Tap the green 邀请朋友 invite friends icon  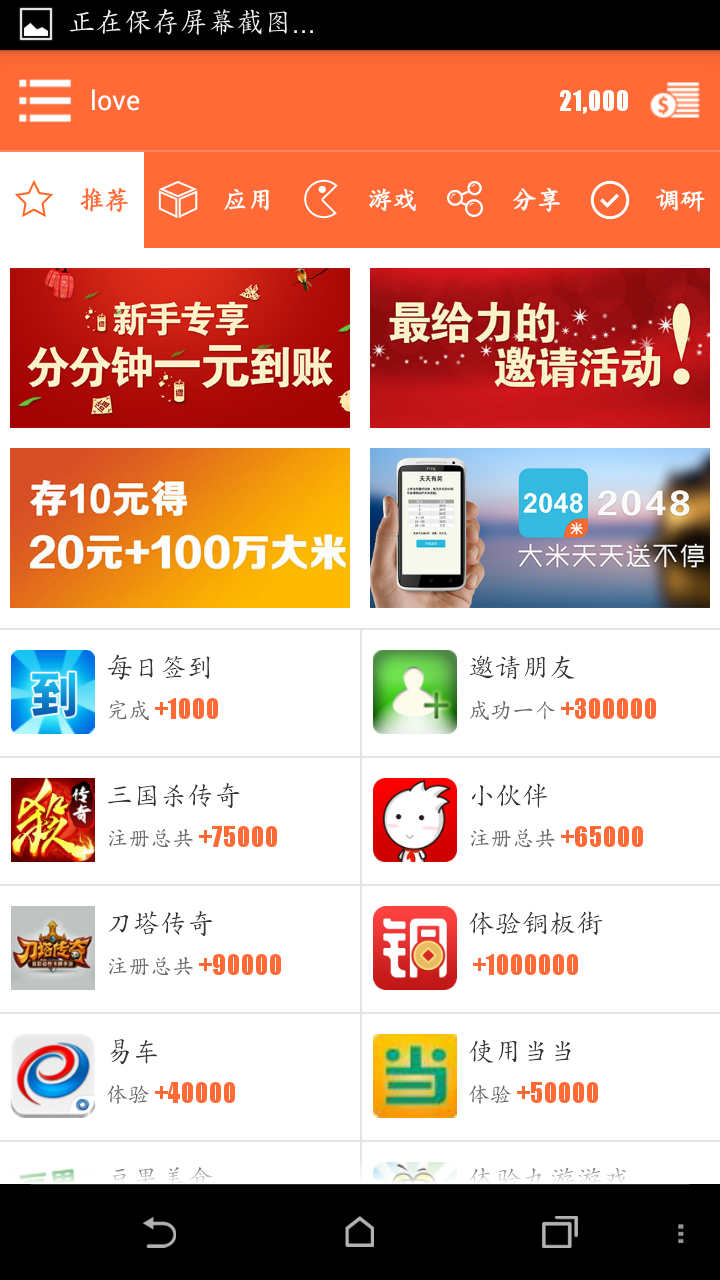414,691
